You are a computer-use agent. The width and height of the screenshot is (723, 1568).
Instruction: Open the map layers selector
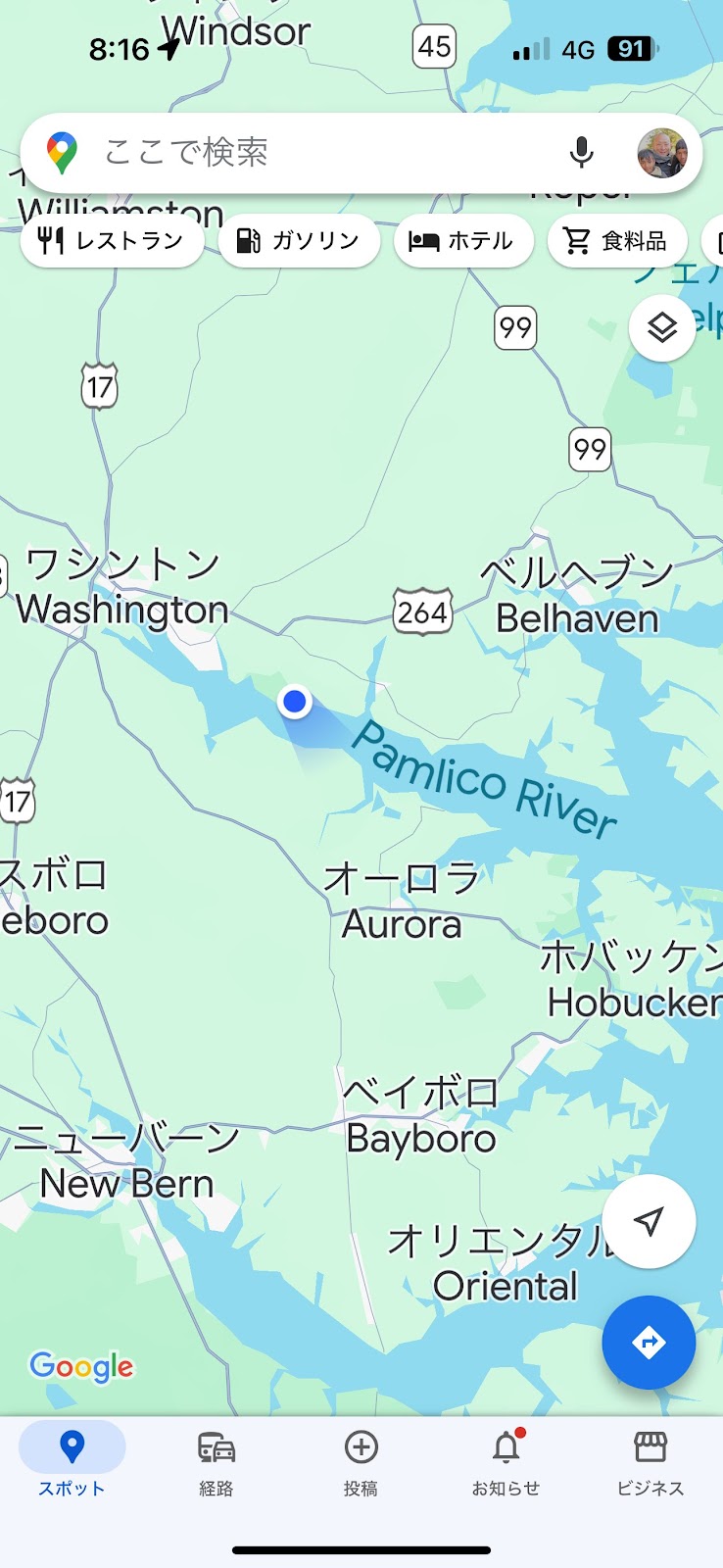662,327
